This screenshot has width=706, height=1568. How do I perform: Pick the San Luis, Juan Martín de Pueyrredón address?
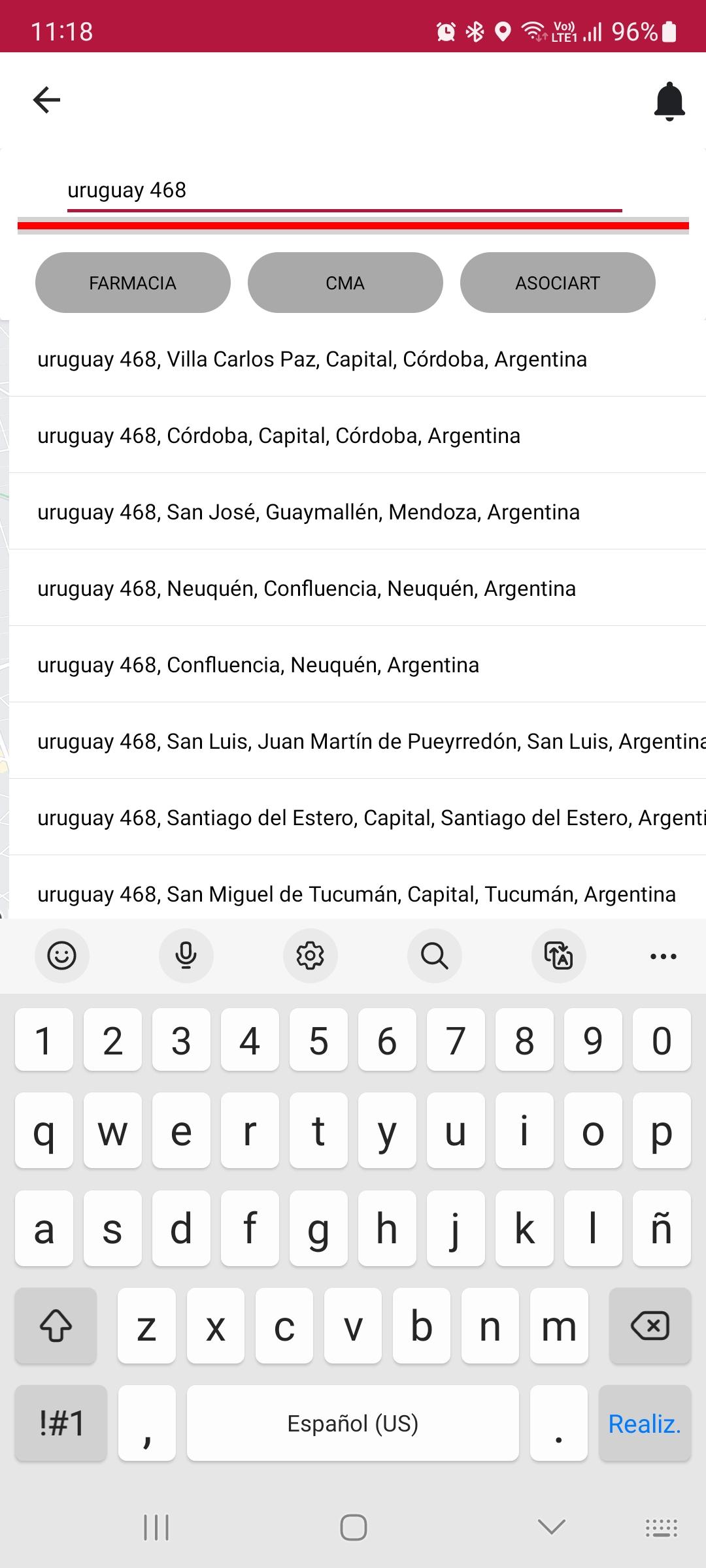pyautogui.click(x=366, y=742)
